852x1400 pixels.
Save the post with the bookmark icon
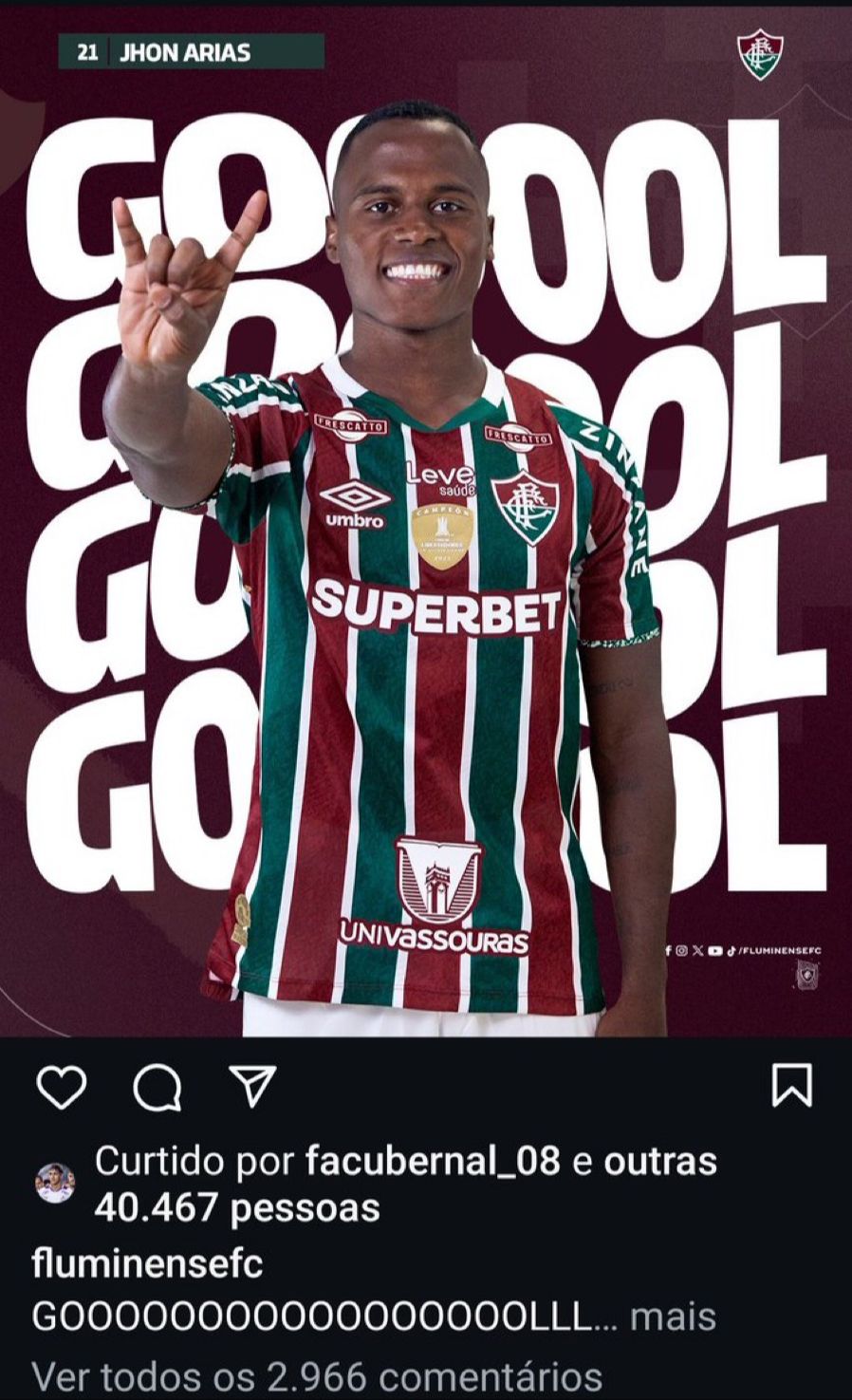(791, 1086)
